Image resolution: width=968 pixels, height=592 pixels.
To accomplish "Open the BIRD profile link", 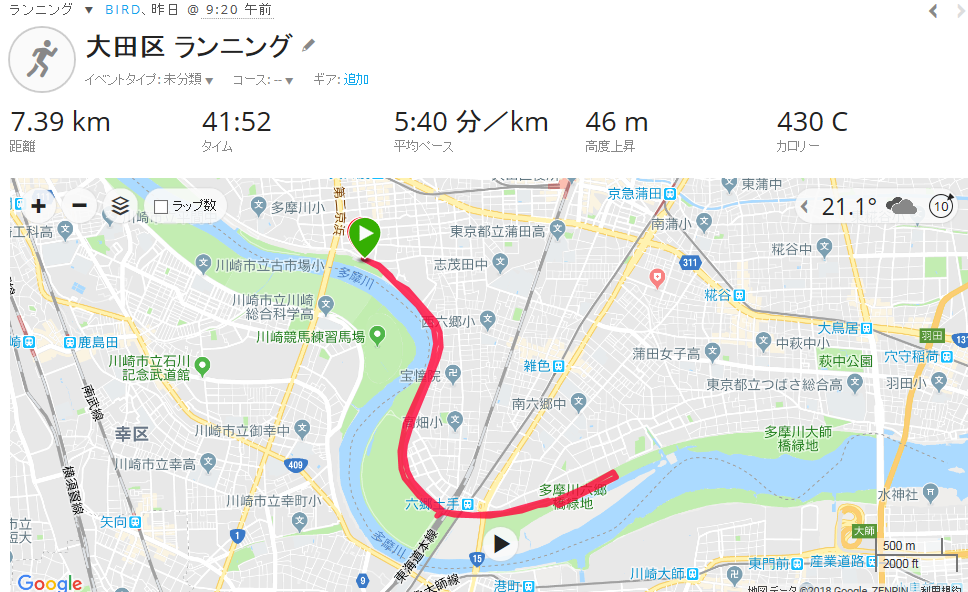I will [x=123, y=9].
